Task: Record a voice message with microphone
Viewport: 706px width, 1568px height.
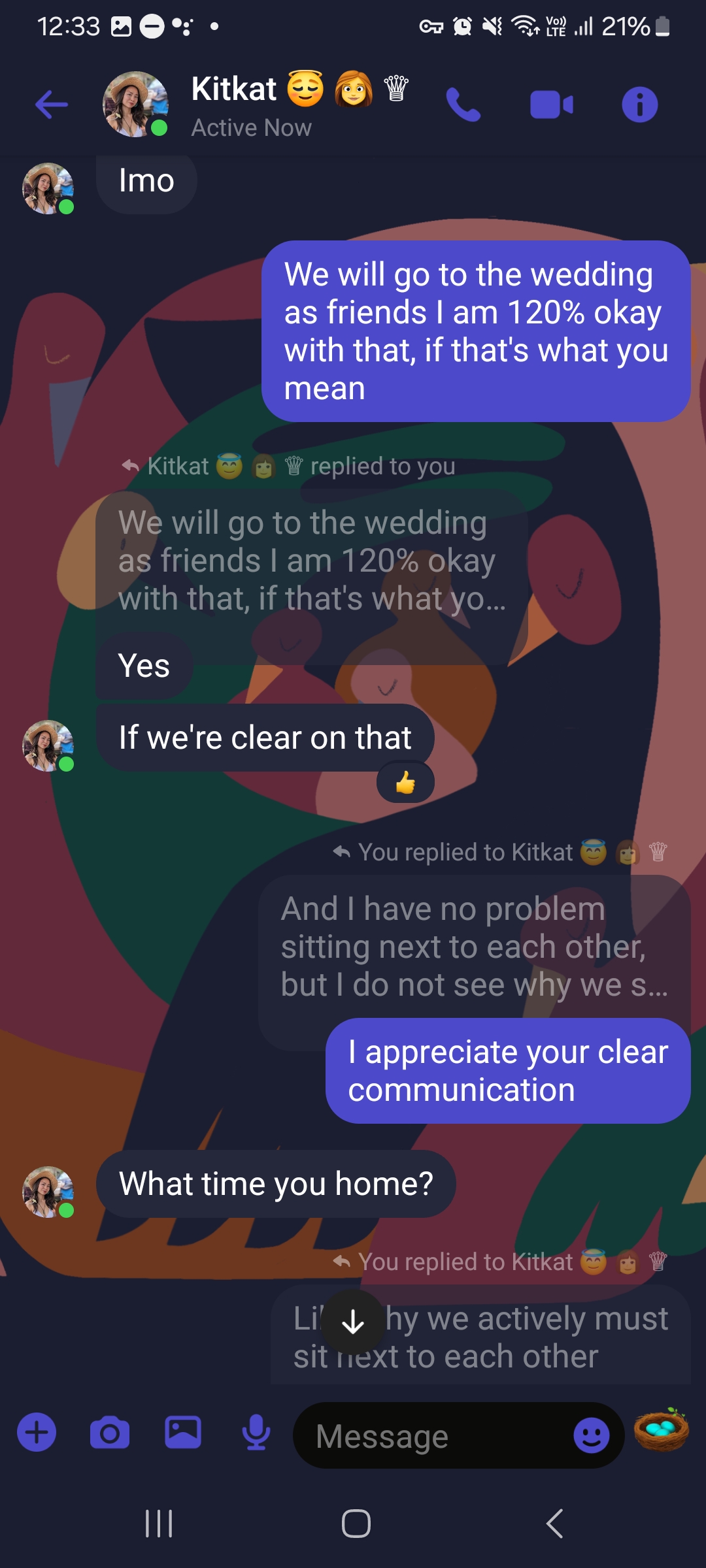Action: 256,1432
